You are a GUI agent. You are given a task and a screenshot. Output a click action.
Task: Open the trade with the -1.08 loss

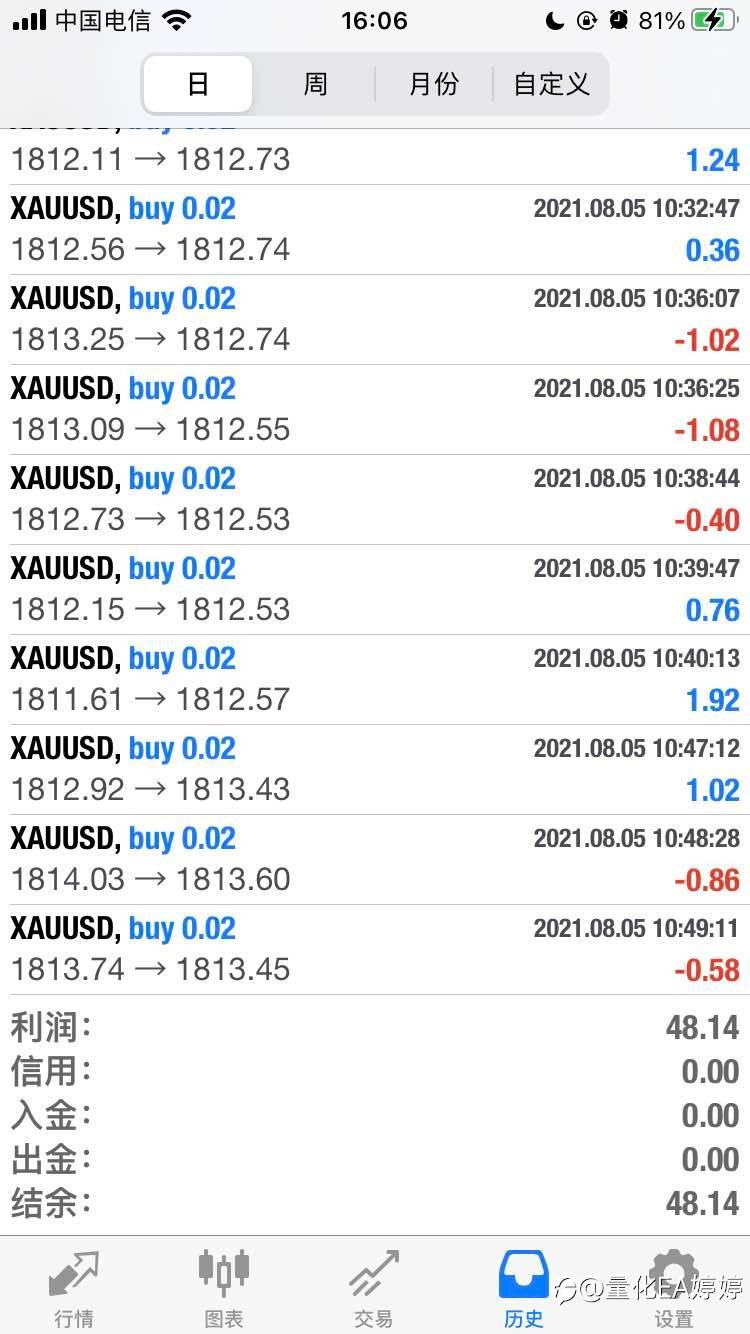[375, 410]
